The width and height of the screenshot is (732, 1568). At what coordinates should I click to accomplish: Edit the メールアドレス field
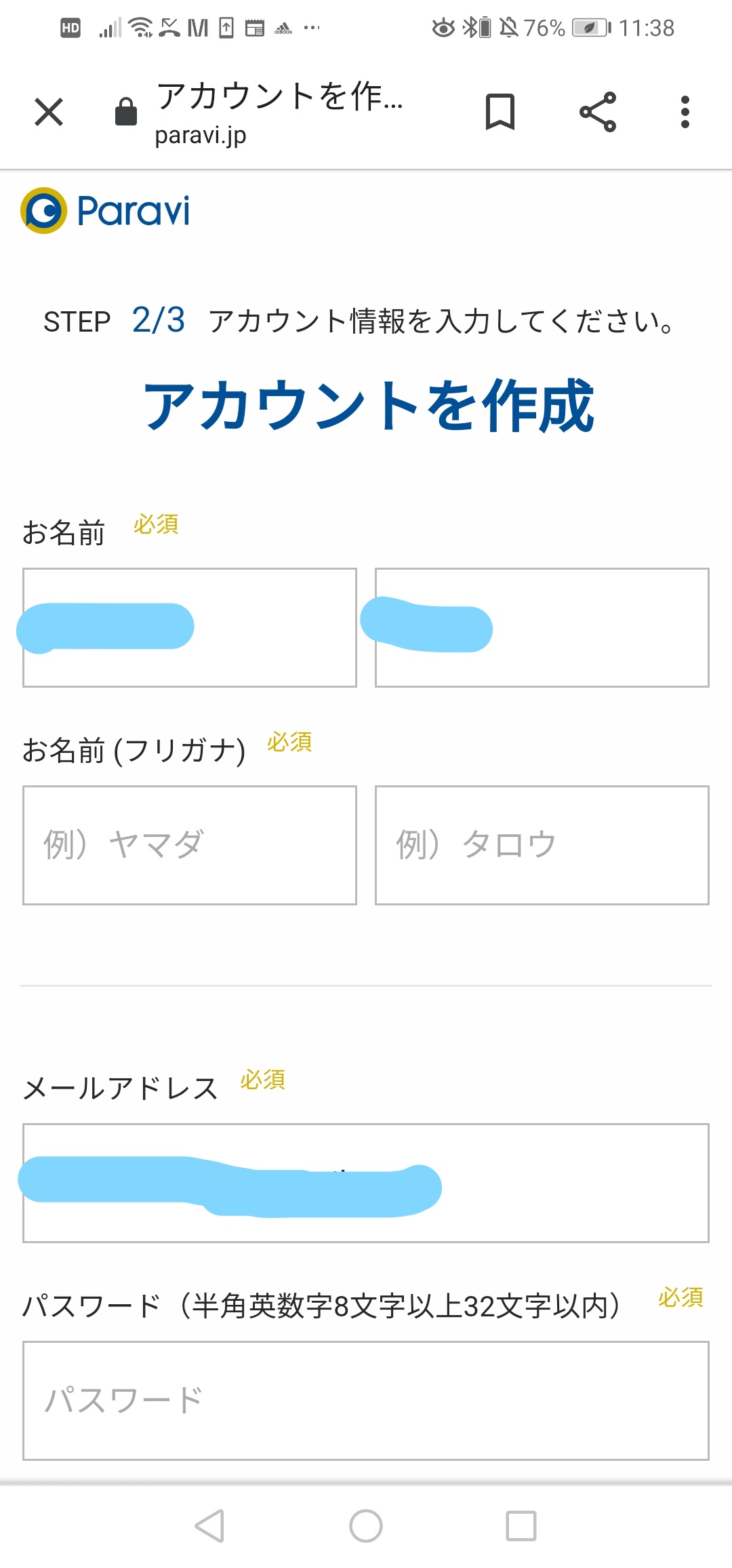[x=366, y=1183]
